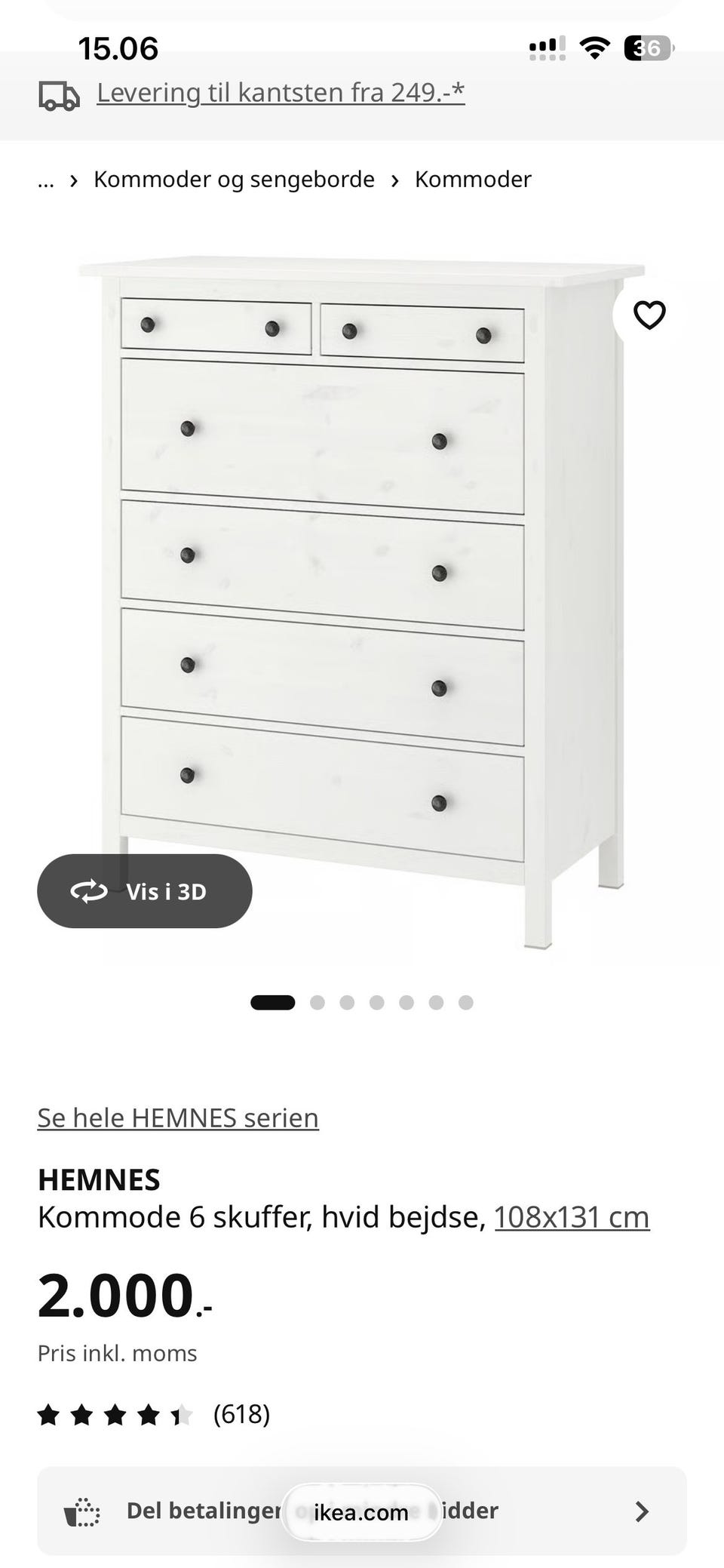
Task: Select the last carousel dot
Action: tap(466, 1003)
